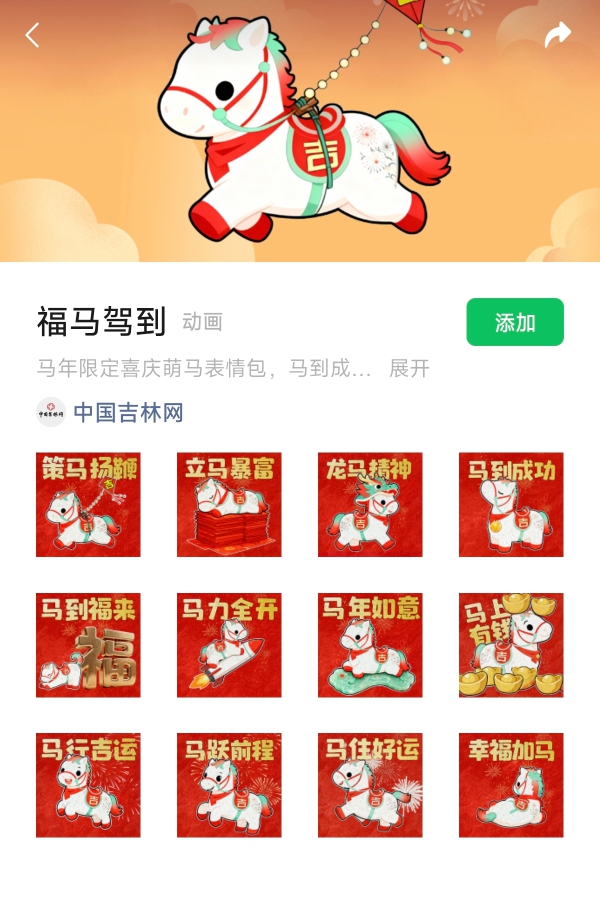Image resolution: width=600 pixels, height=902 pixels.
Task: Preview the 马到福来 sticker
Action: pyautogui.click(x=88, y=645)
